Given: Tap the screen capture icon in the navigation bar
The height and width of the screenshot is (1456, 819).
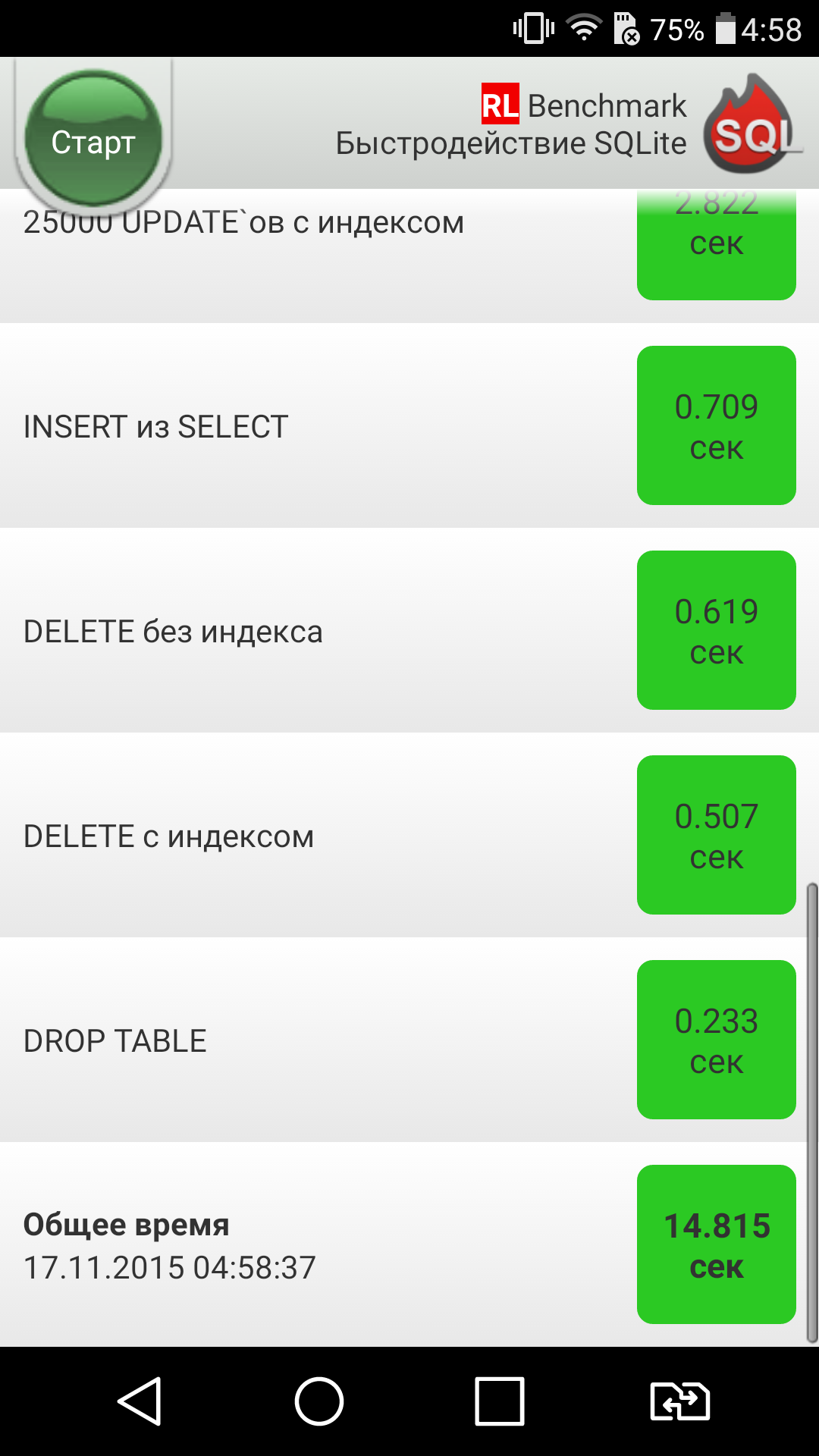Looking at the screenshot, I should click(x=680, y=1401).
